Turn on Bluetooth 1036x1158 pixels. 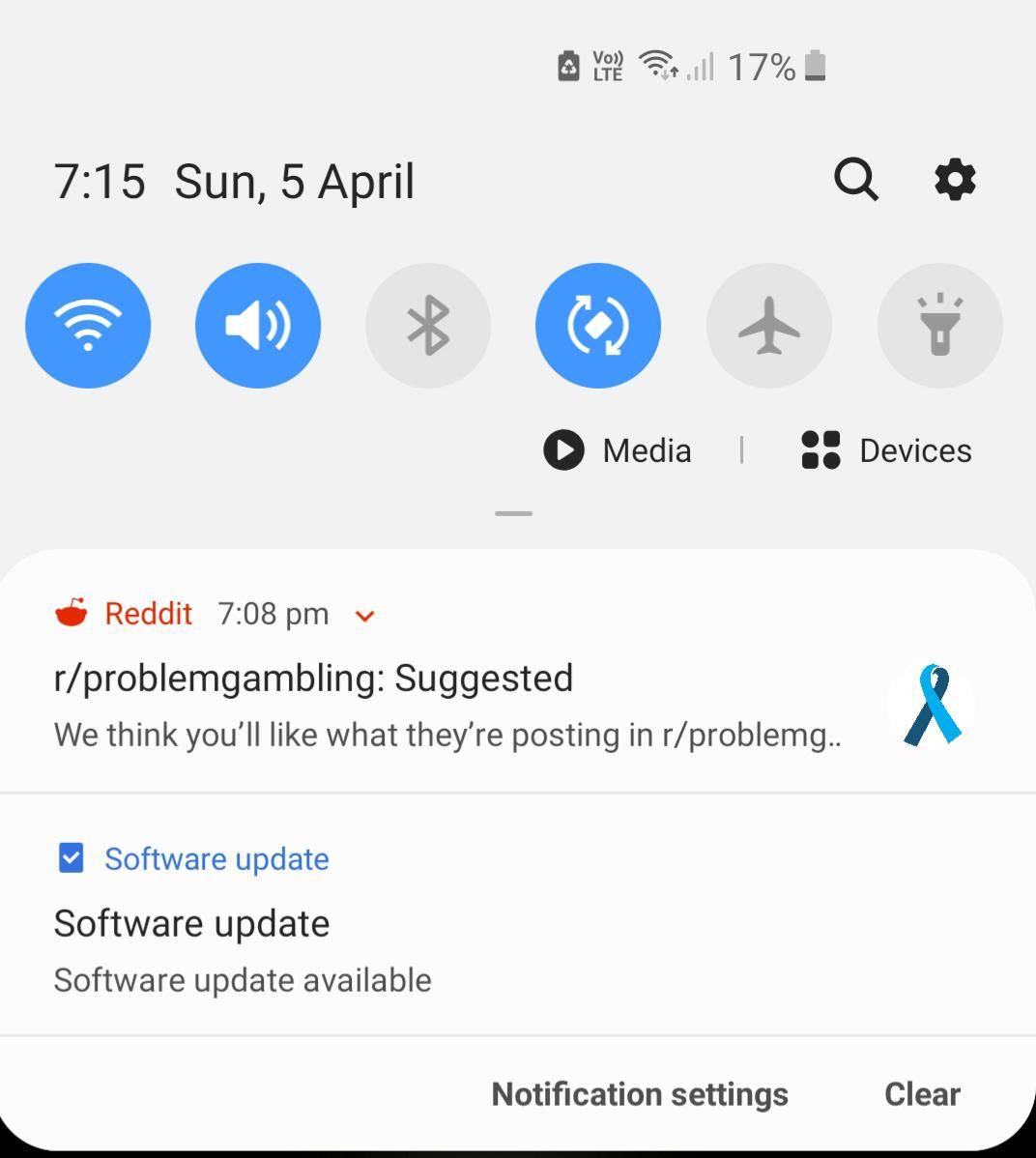pos(428,326)
